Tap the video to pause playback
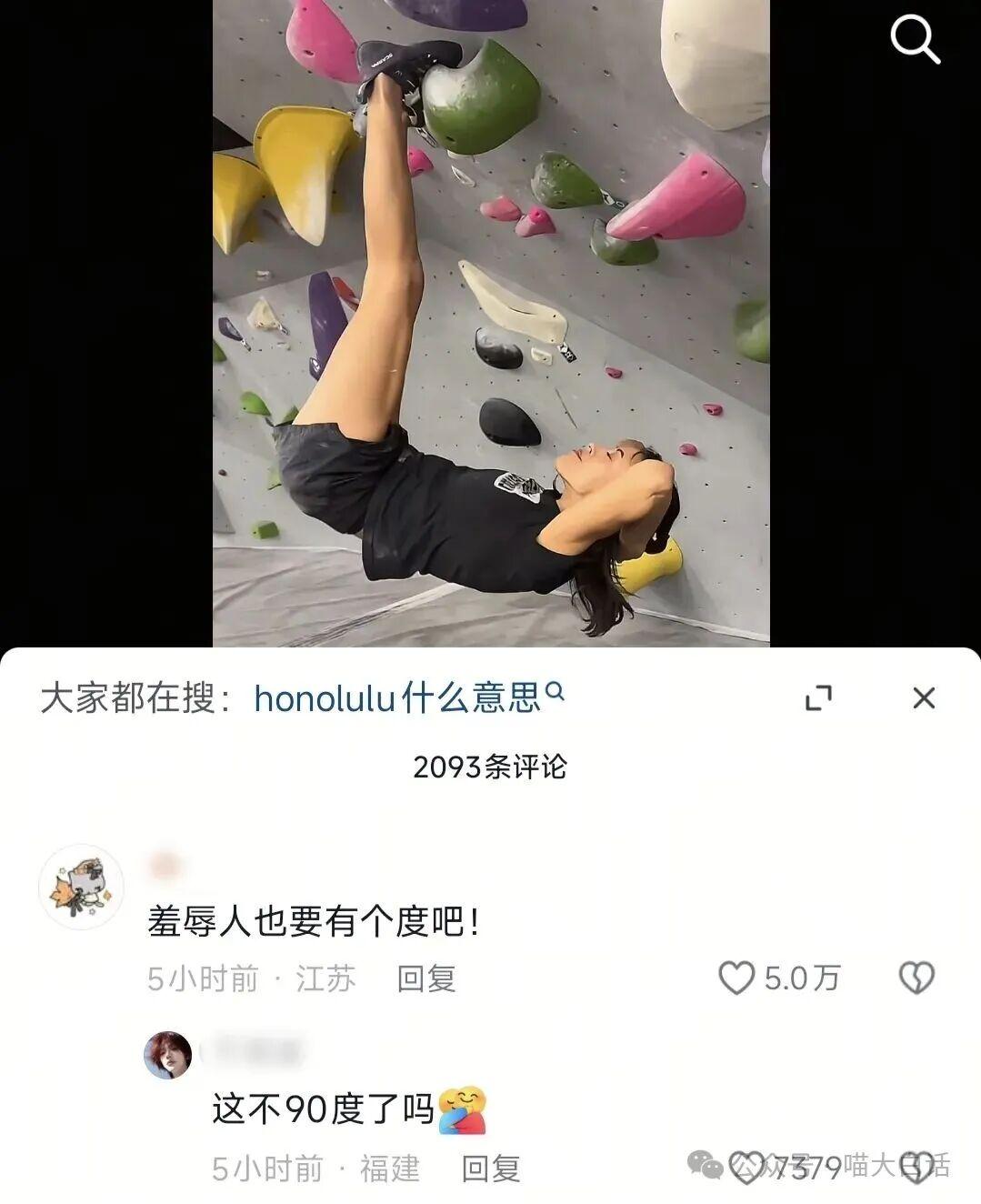This screenshot has width=981, height=1204. point(491,318)
